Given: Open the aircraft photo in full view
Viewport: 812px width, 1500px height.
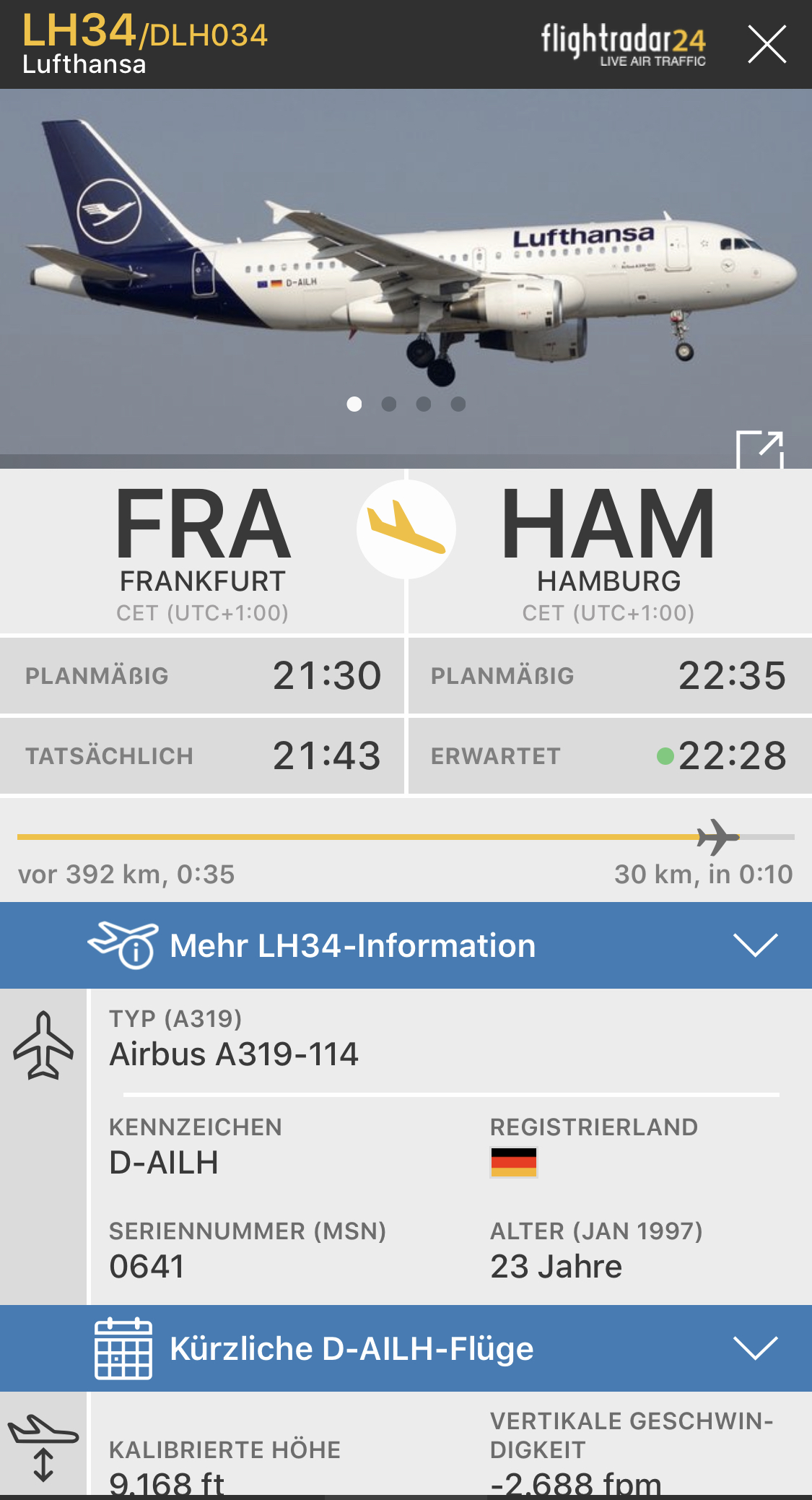Looking at the screenshot, I should coord(759,449).
